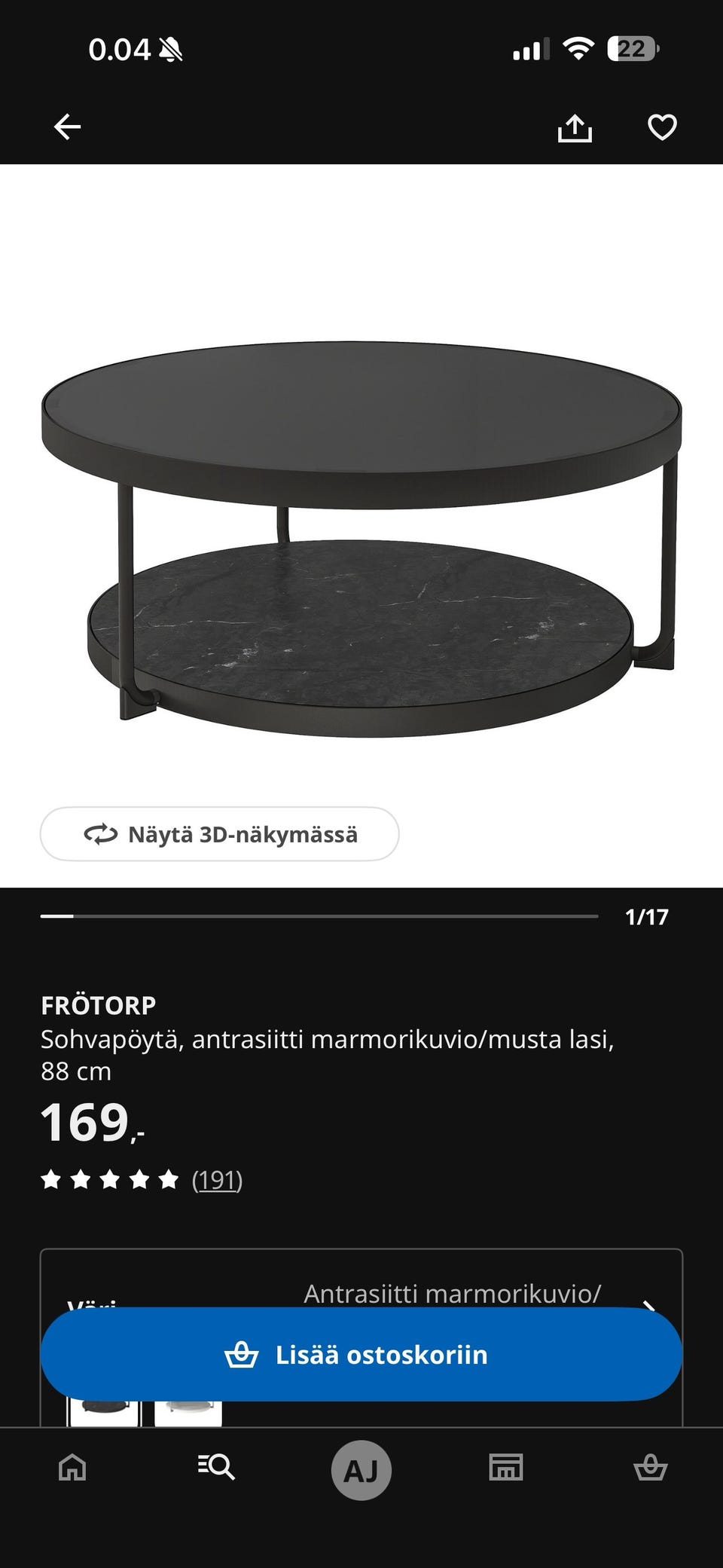
Task: Open the store locator icon
Action: point(506,1466)
